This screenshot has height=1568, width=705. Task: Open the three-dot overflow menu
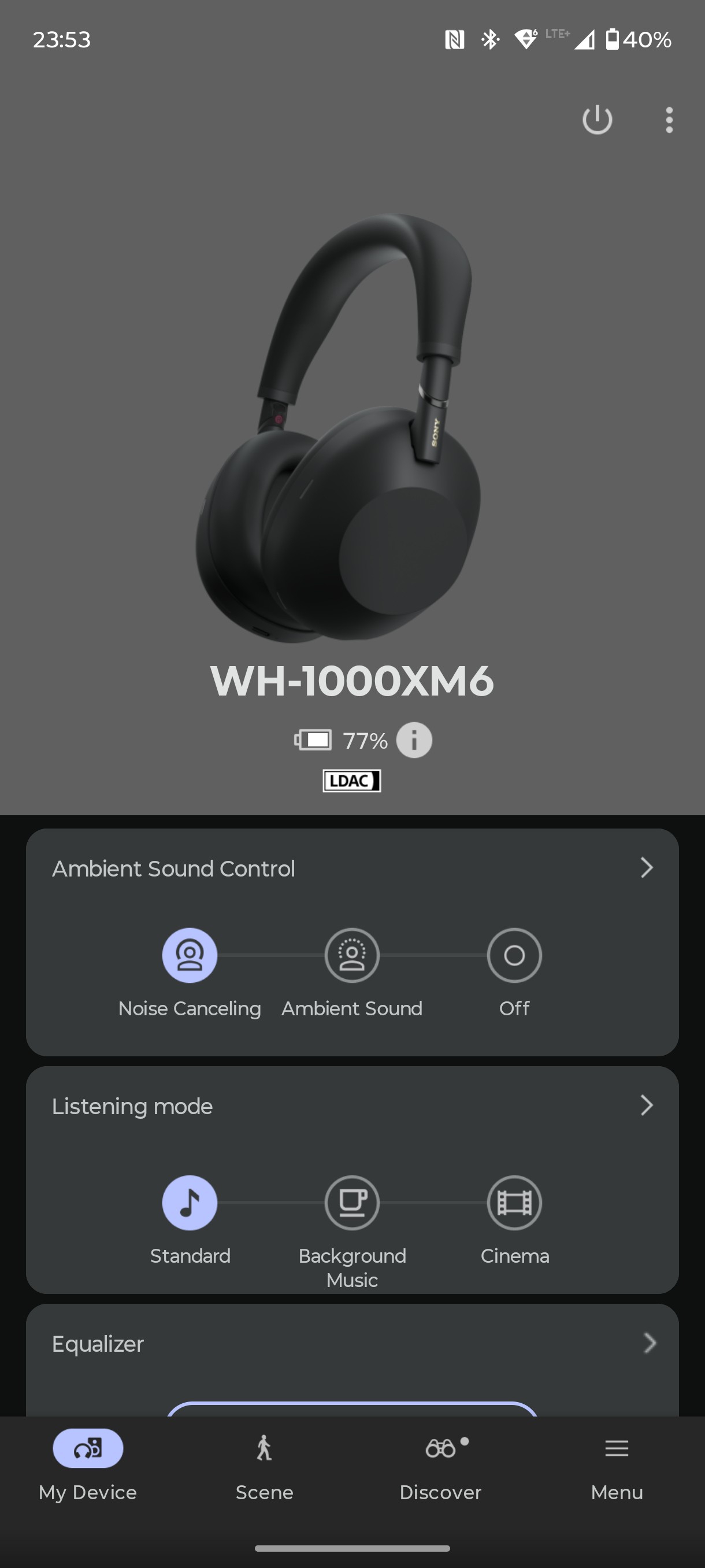click(x=669, y=120)
